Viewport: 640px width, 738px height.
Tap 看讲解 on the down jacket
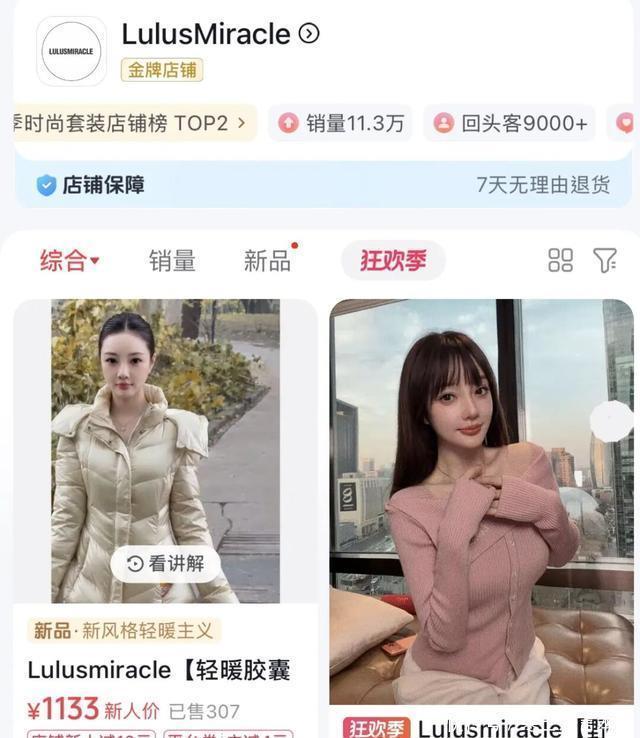(165, 564)
